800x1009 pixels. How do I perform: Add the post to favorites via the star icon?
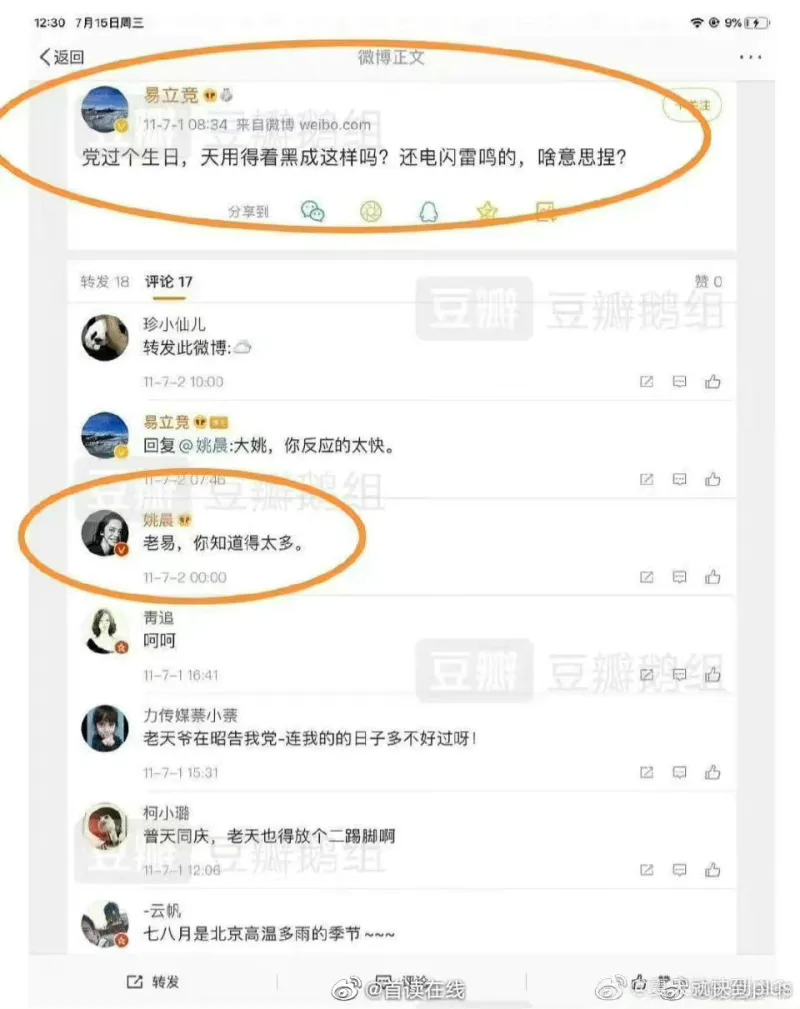[487, 211]
